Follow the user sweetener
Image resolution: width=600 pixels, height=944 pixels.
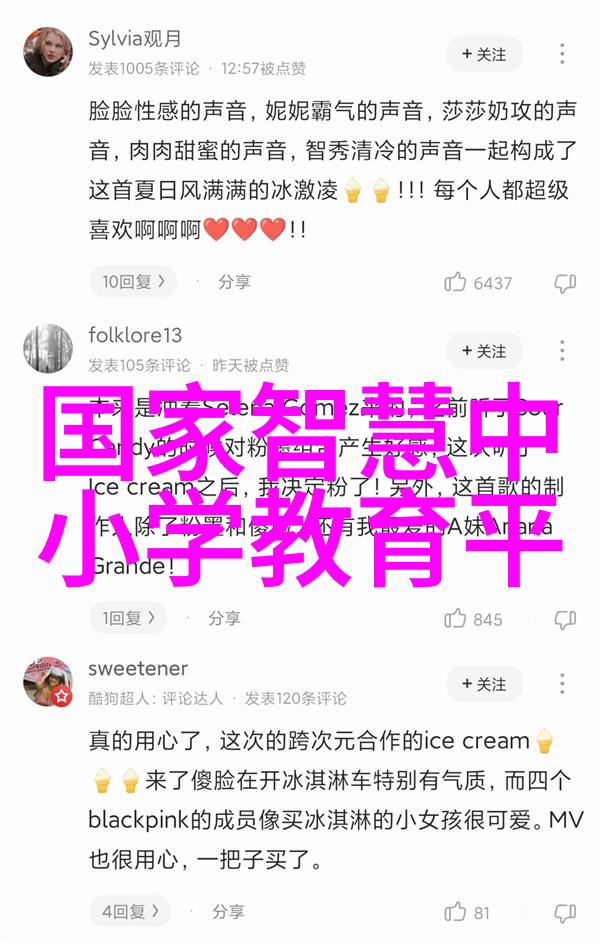click(x=484, y=684)
